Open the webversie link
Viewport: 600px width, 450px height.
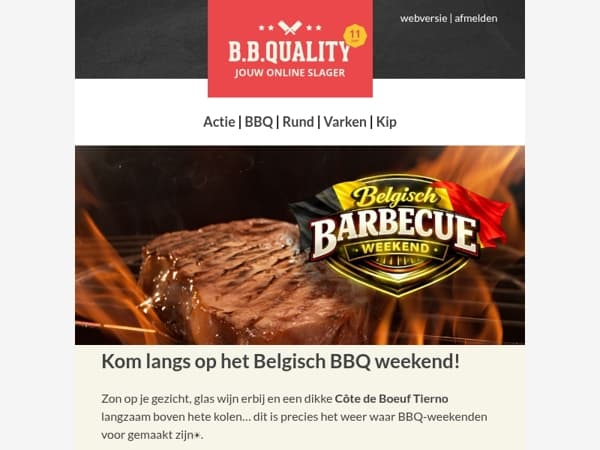[x=423, y=18]
